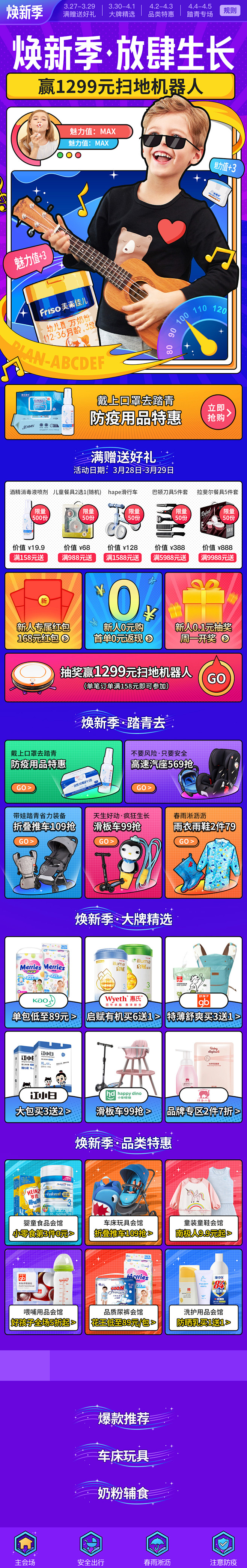
Task: View the 折叠推车109抢 card under 带娃踏青省力装备
Action: coord(43,852)
